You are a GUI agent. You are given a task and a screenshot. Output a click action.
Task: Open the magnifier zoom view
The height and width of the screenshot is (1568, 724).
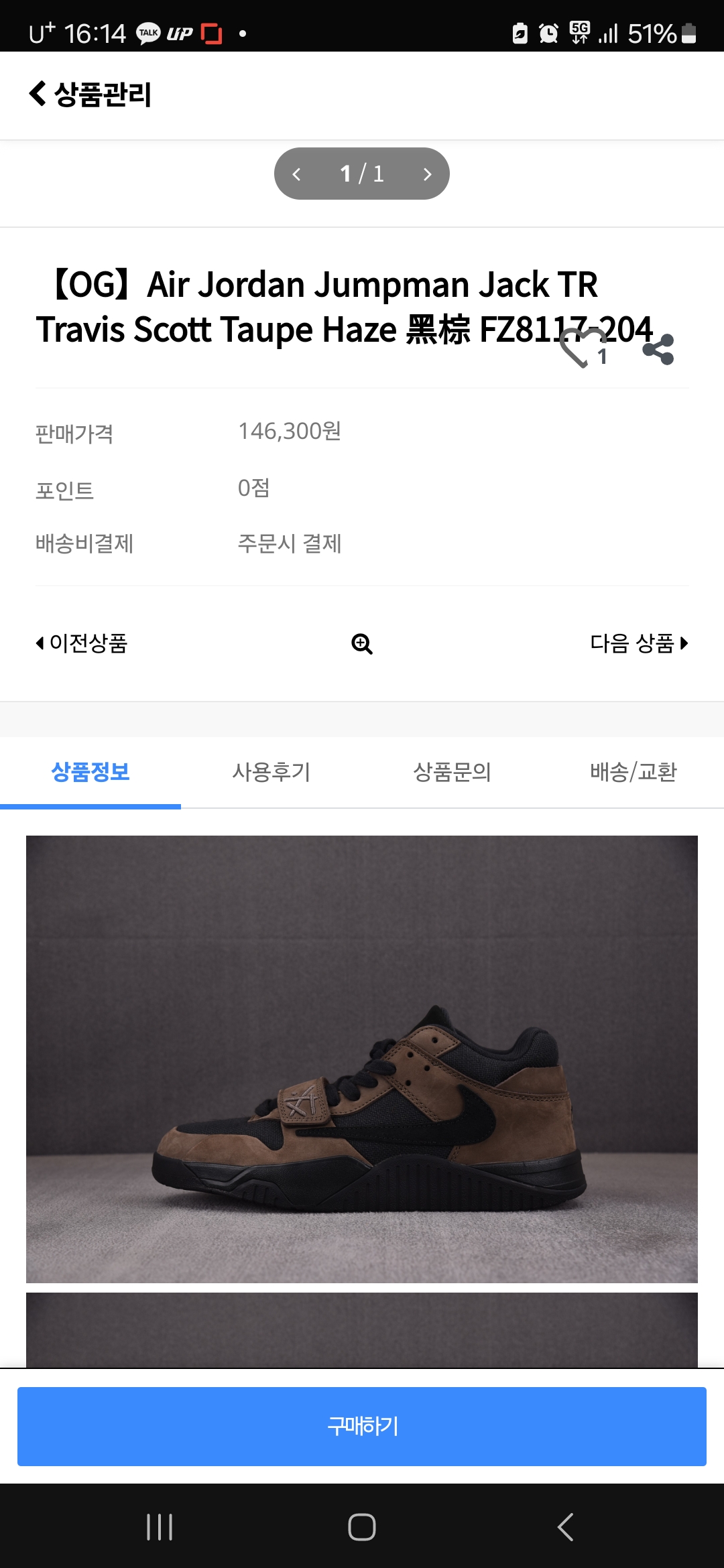pyautogui.click(x=362, y=644)
